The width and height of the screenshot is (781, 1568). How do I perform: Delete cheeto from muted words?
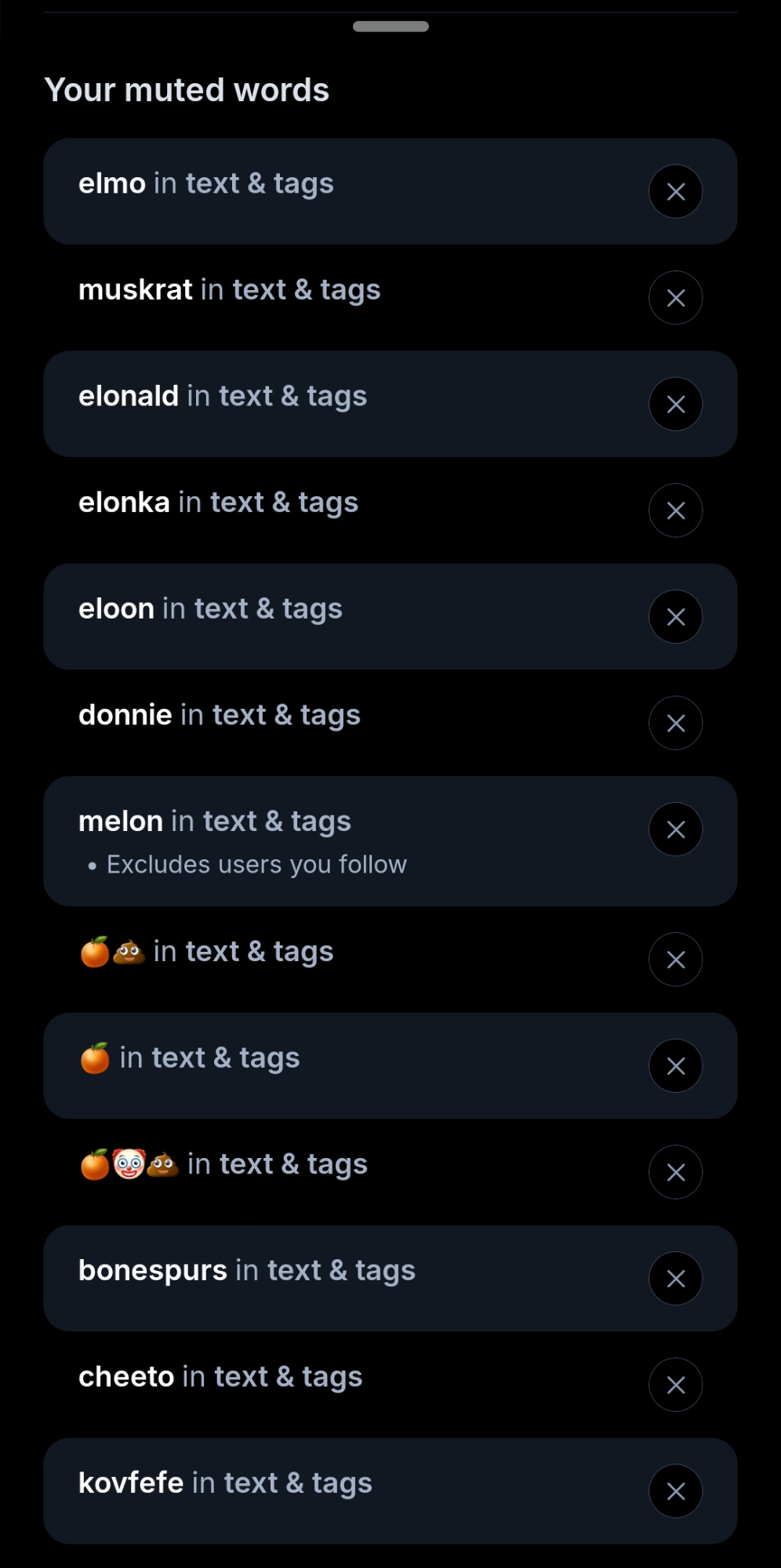tap(675, 1385)
